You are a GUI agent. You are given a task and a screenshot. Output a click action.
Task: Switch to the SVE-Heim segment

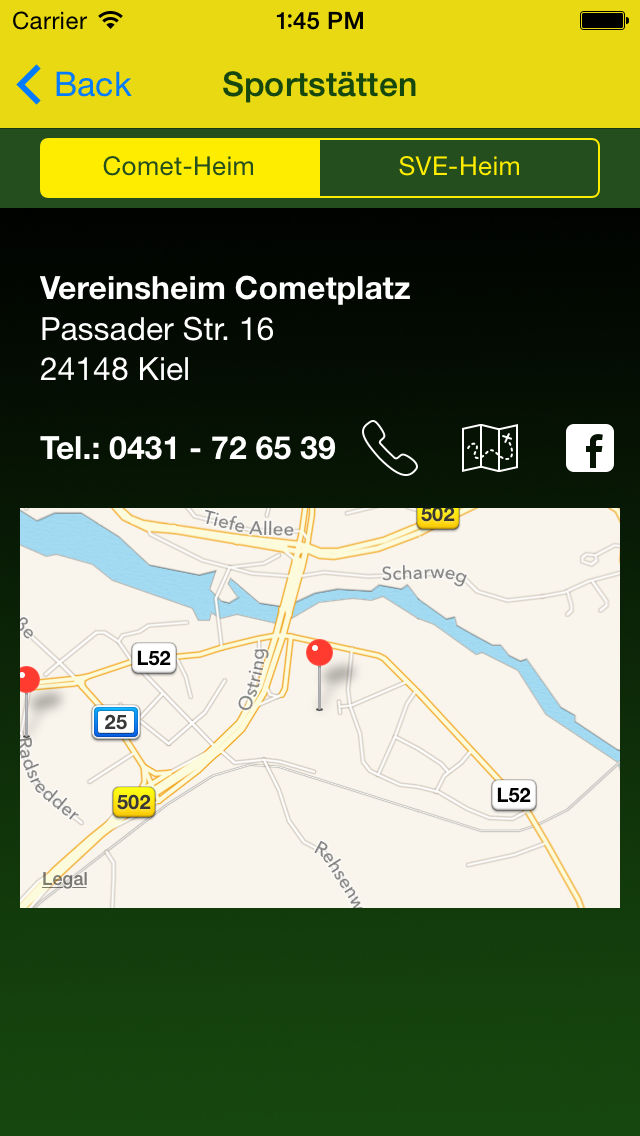click(x=460, y=167)
